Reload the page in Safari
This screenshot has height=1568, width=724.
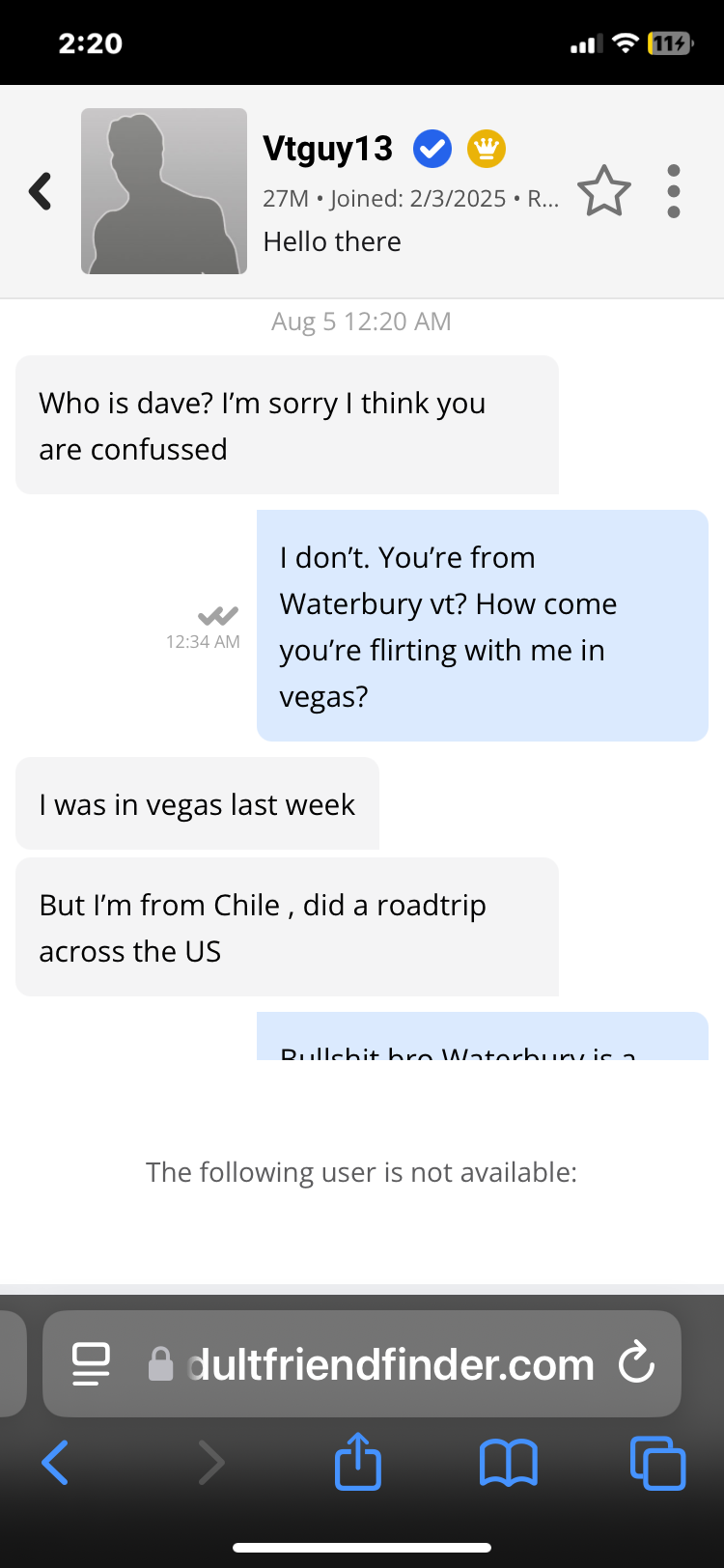click(636, 1363)
